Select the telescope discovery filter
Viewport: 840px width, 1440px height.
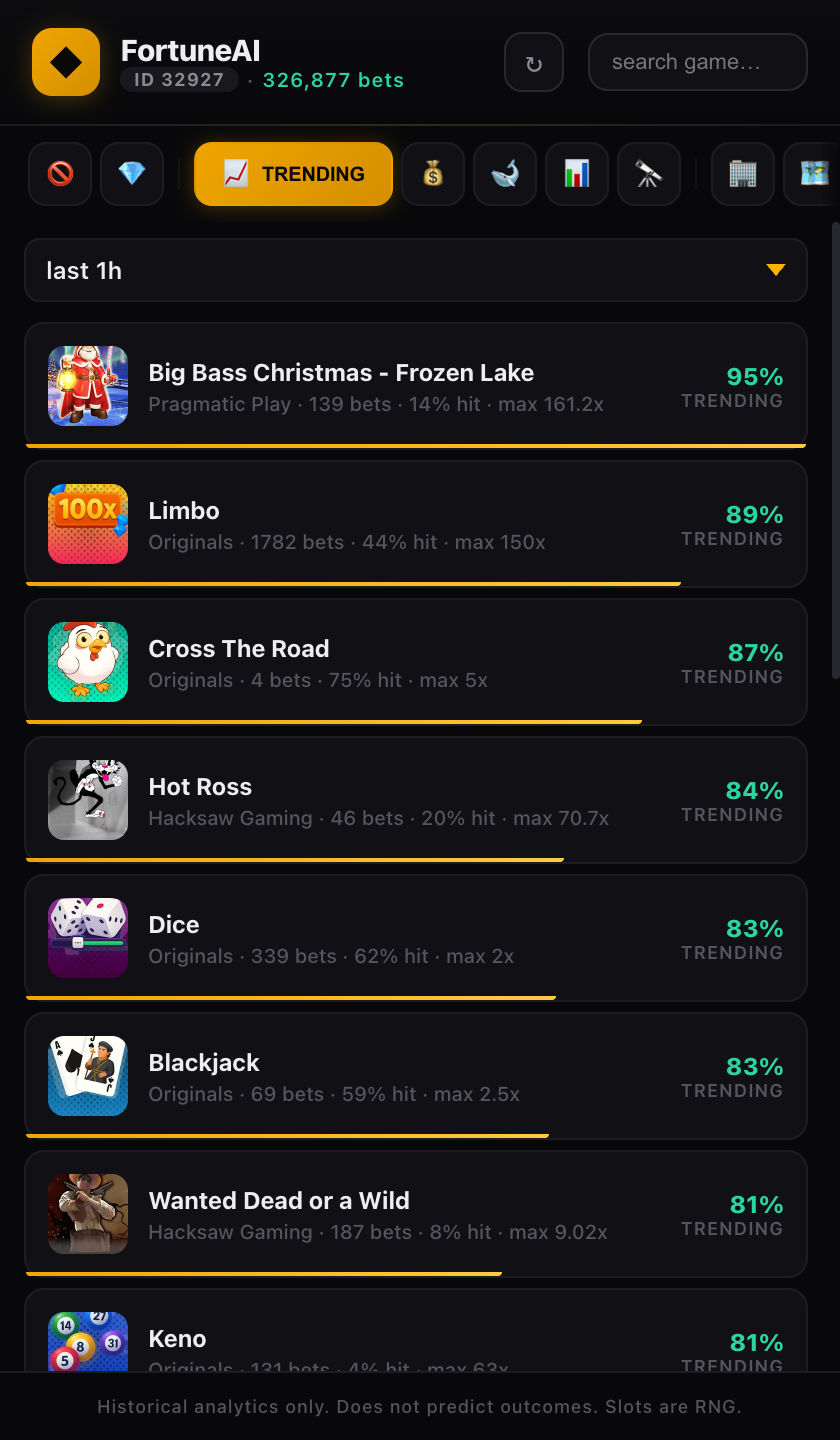(x=649, y=173)
